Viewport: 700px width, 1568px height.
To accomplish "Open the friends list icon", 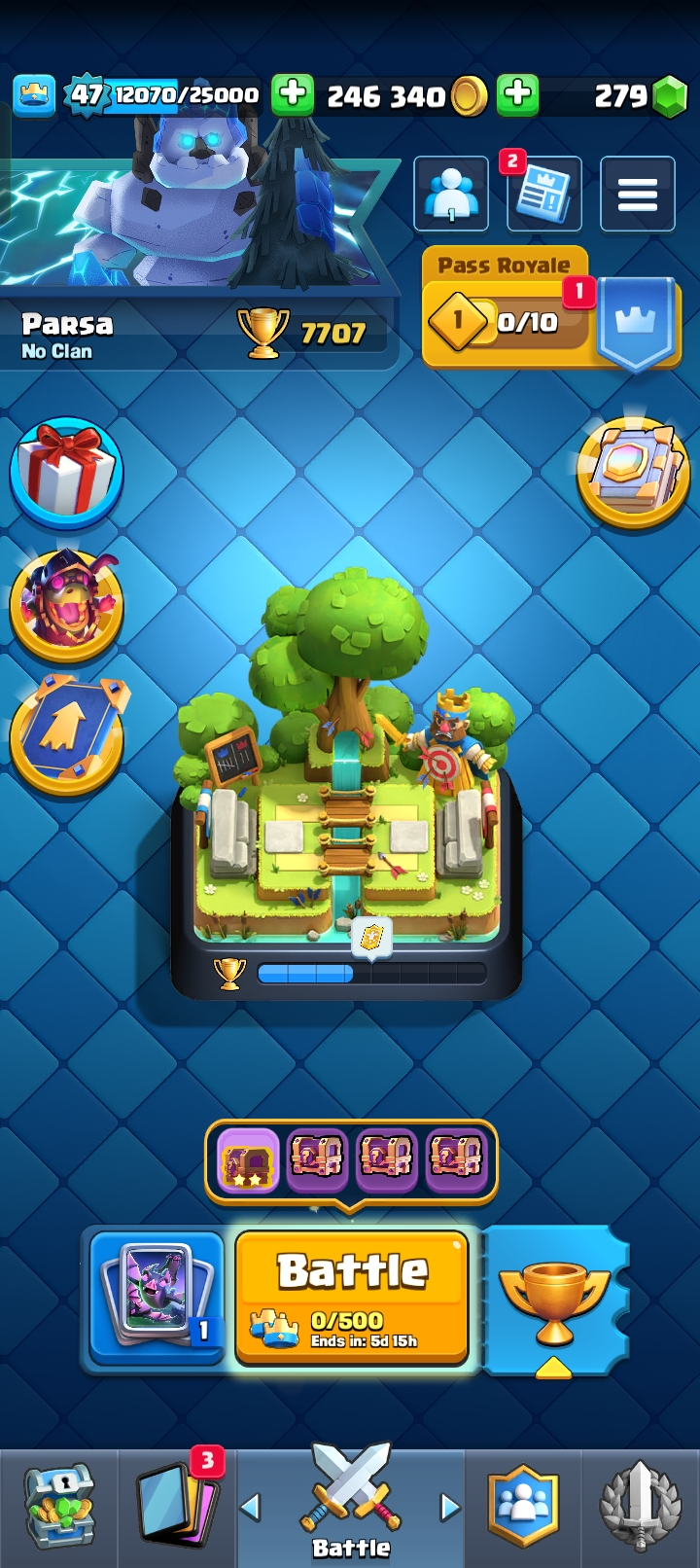I will pos(451,194).
